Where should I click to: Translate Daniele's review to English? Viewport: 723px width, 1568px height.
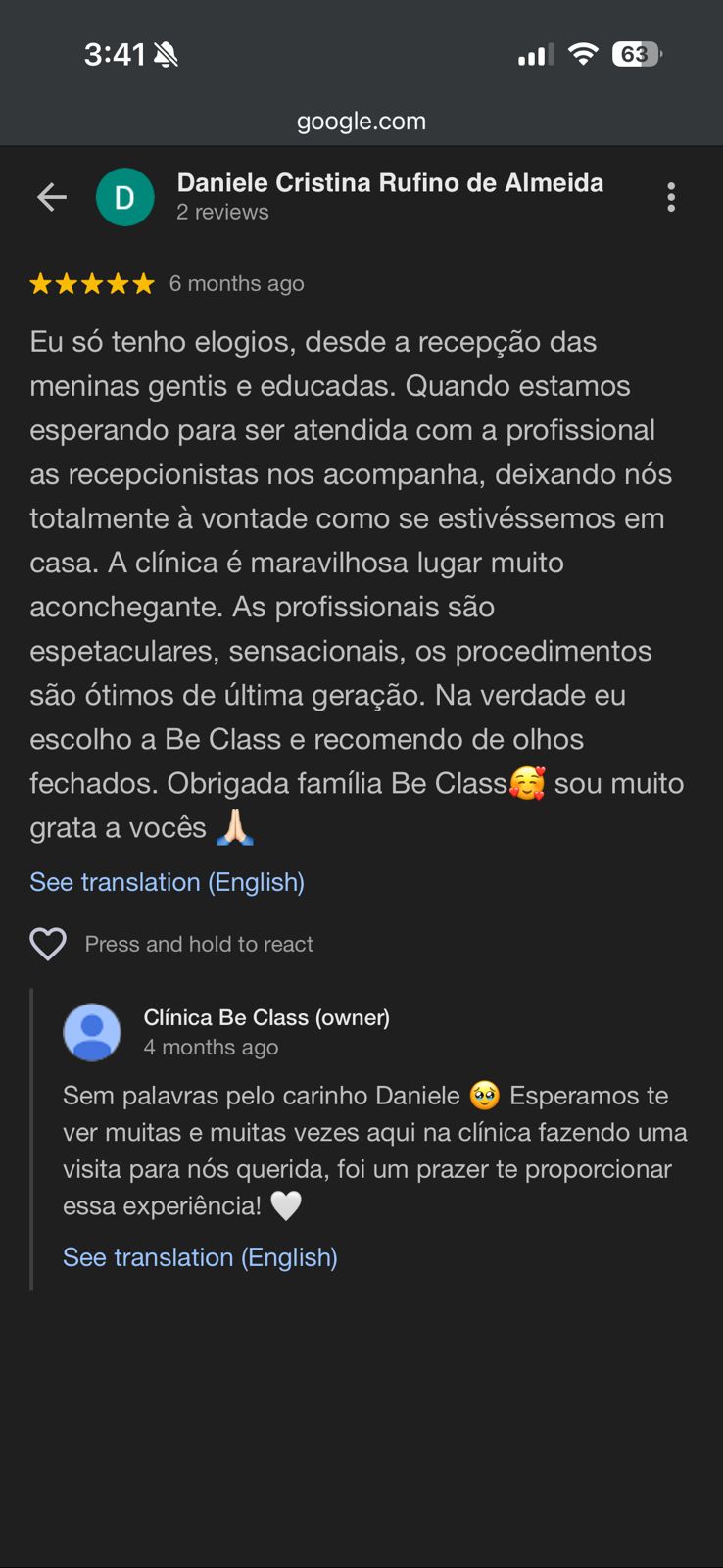point(167,882)
